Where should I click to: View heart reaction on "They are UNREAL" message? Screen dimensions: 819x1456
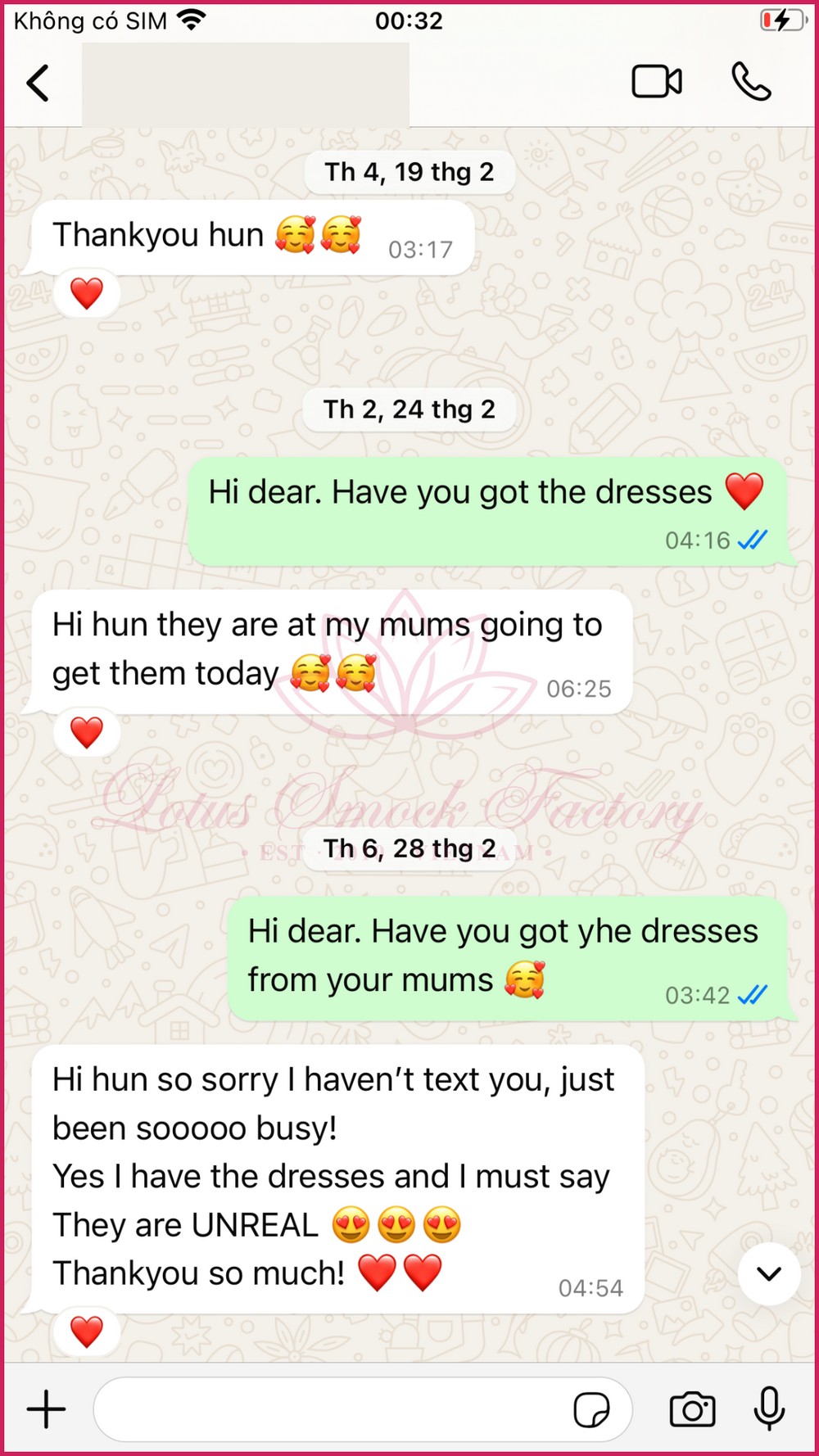87,1332
